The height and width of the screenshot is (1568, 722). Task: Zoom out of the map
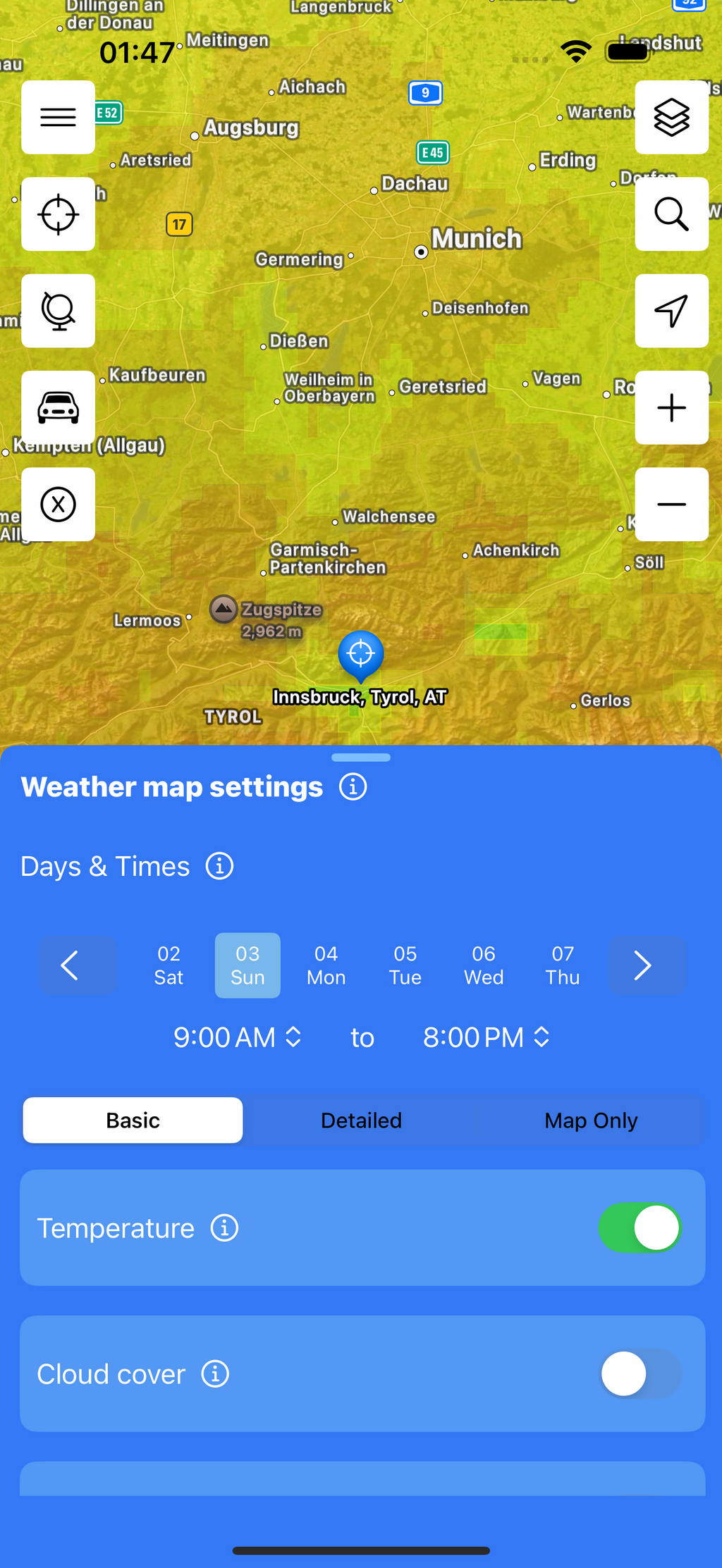pos(671,505)
